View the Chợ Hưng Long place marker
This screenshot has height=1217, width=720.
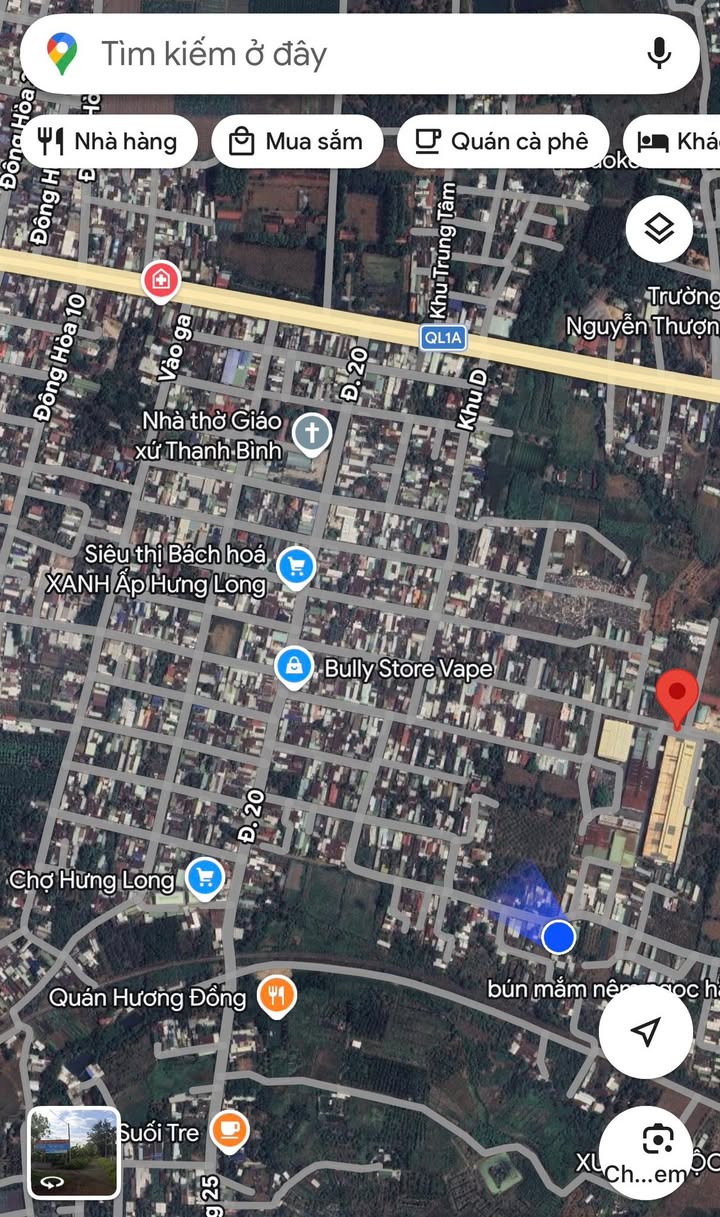click(206, 878)
